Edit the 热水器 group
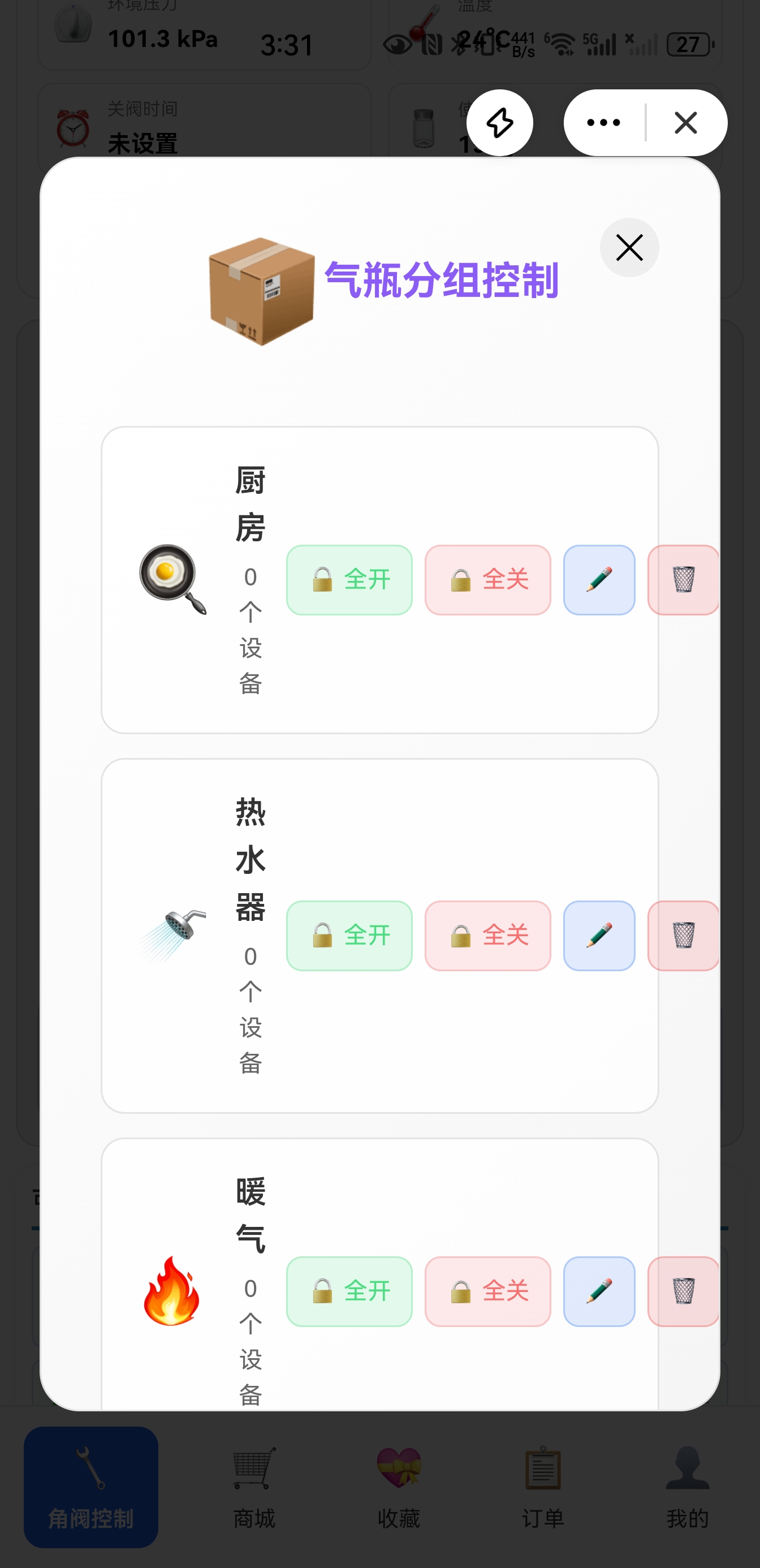760x1568 pixels. point(599,936)
